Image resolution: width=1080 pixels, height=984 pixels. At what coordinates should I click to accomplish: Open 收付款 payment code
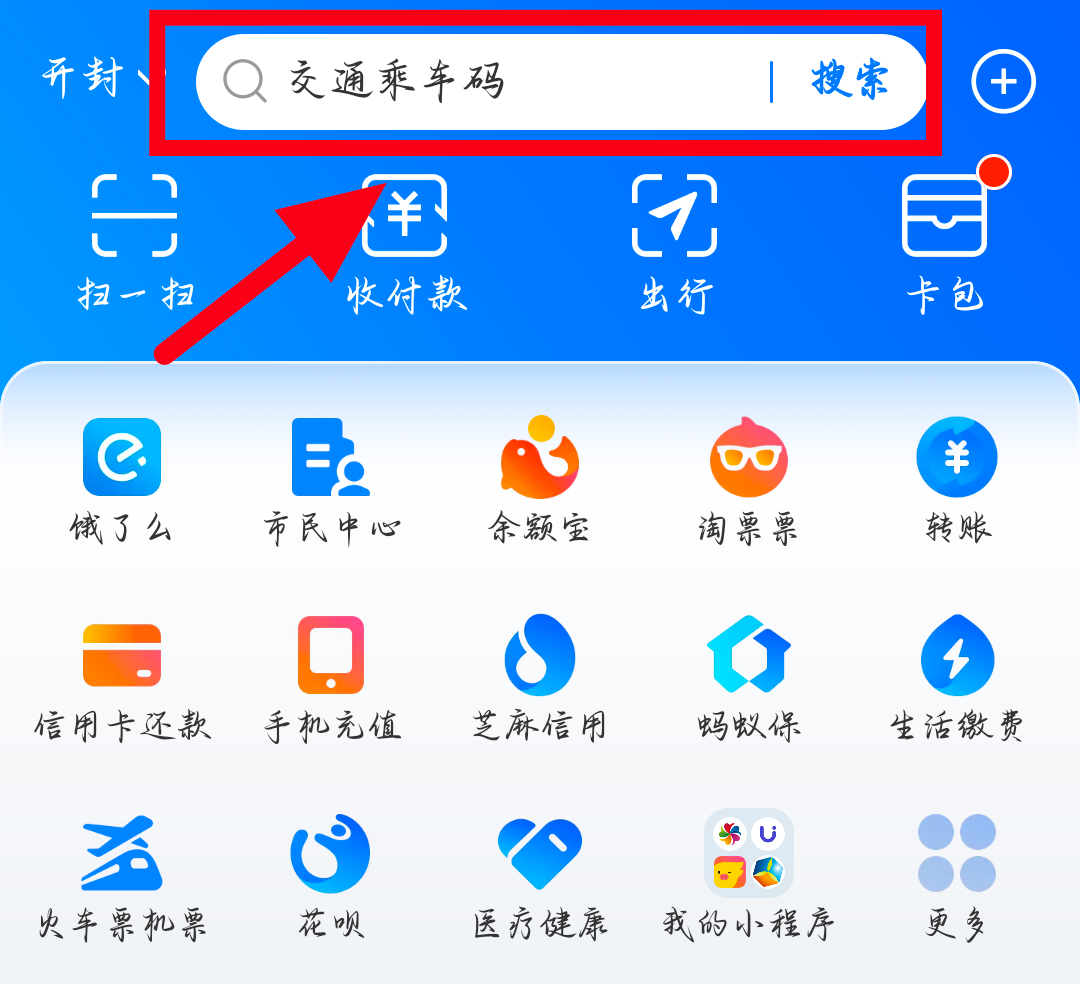pyautogui.click(x=405, y=240)
